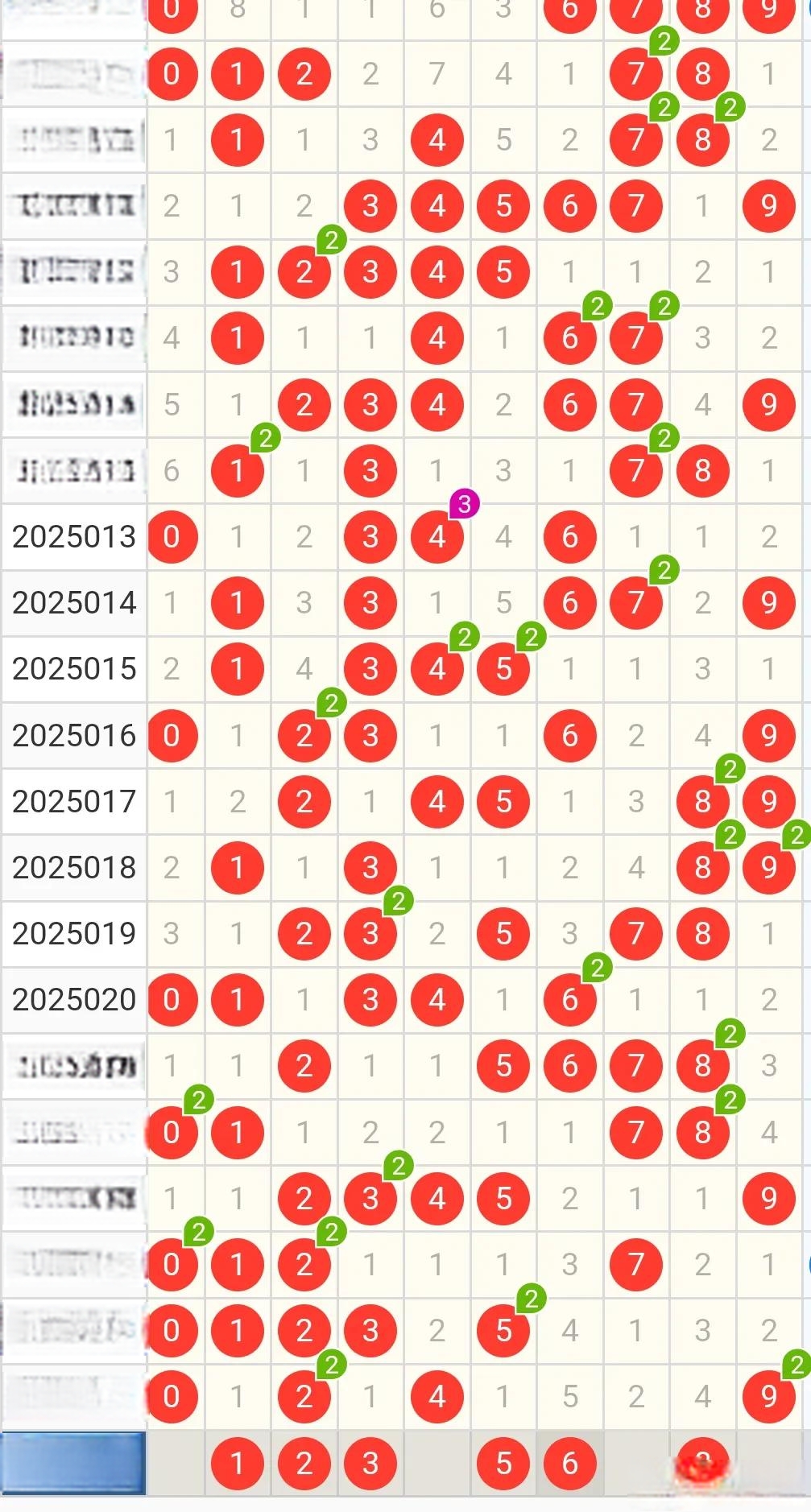
Task: Deselect ball 3 in the bottom pick row
Action: pyautogui.click(x=370, y=1463)
